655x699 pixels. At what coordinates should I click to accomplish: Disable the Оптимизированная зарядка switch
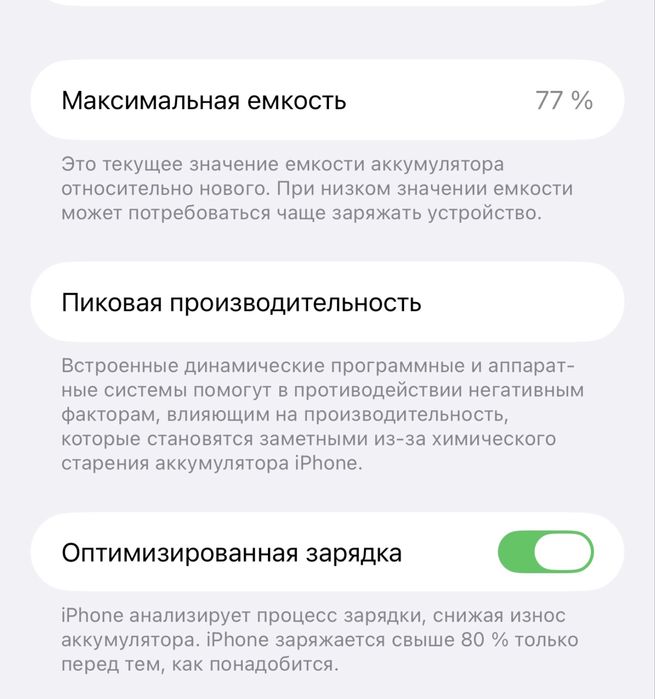click(545, 552)
